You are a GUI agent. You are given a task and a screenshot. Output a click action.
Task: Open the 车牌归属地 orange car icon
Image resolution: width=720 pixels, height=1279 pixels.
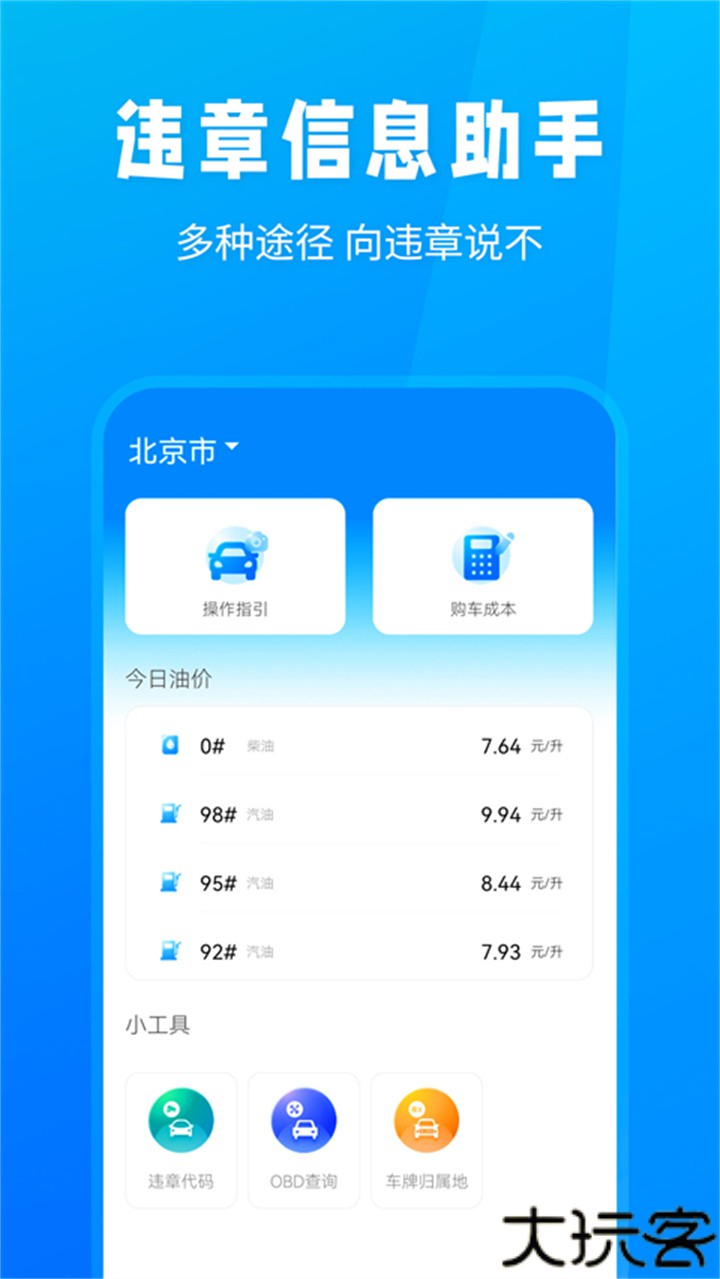pyautogui.click(x=426, y=1119)
